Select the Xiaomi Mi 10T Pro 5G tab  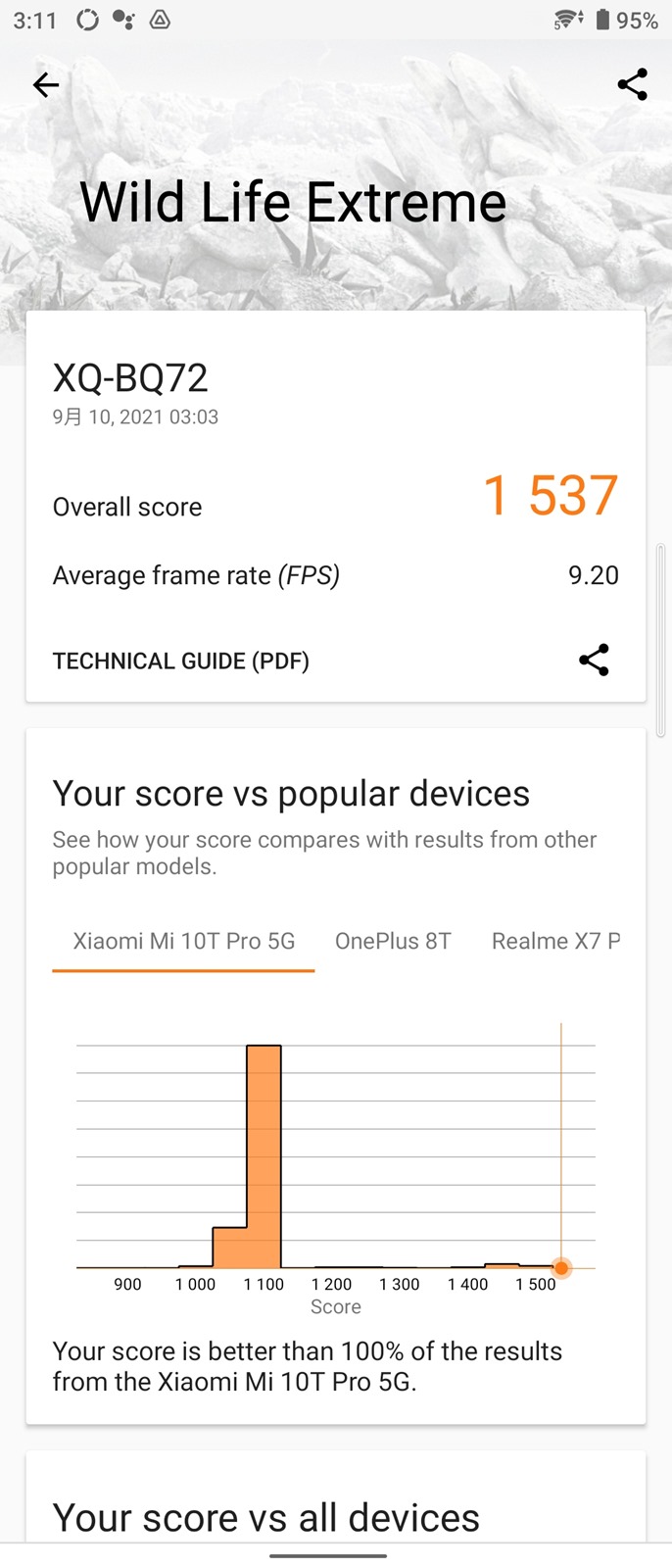(184, 941)
